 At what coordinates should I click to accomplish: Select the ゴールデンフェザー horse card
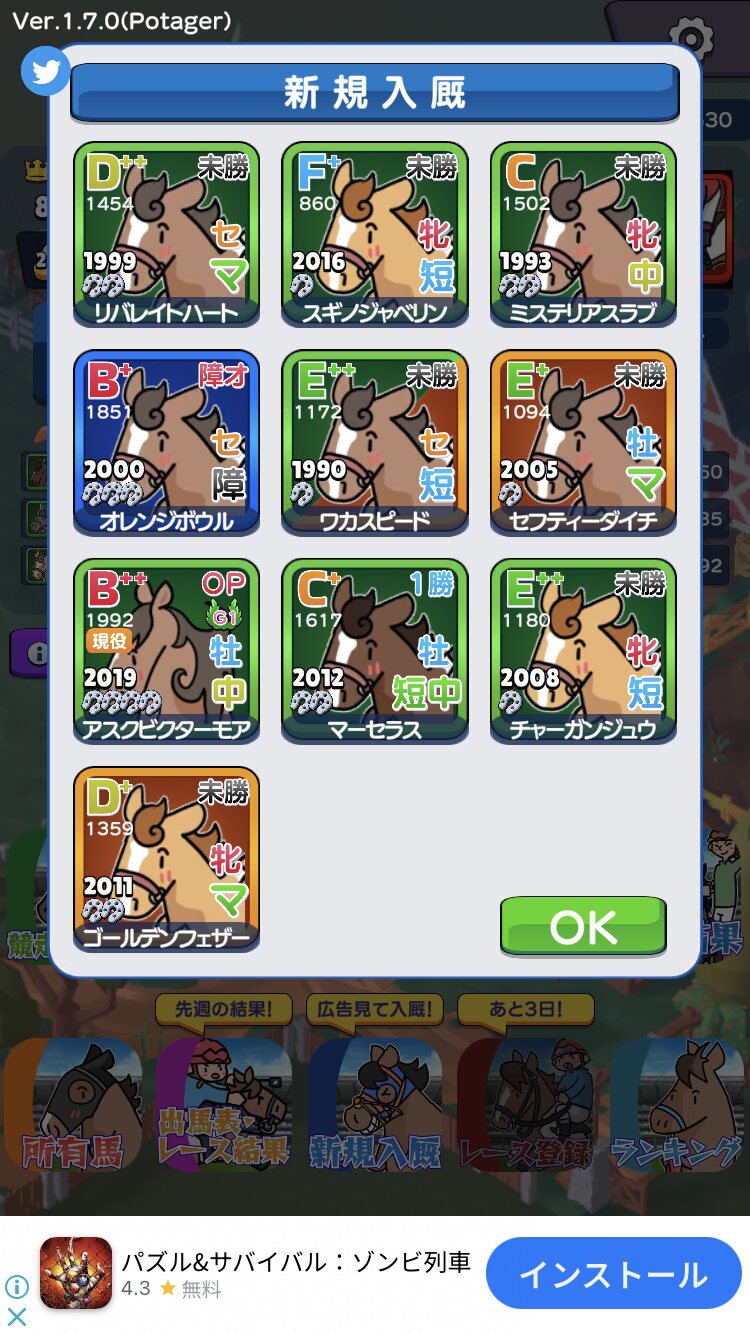coord(166,858)
